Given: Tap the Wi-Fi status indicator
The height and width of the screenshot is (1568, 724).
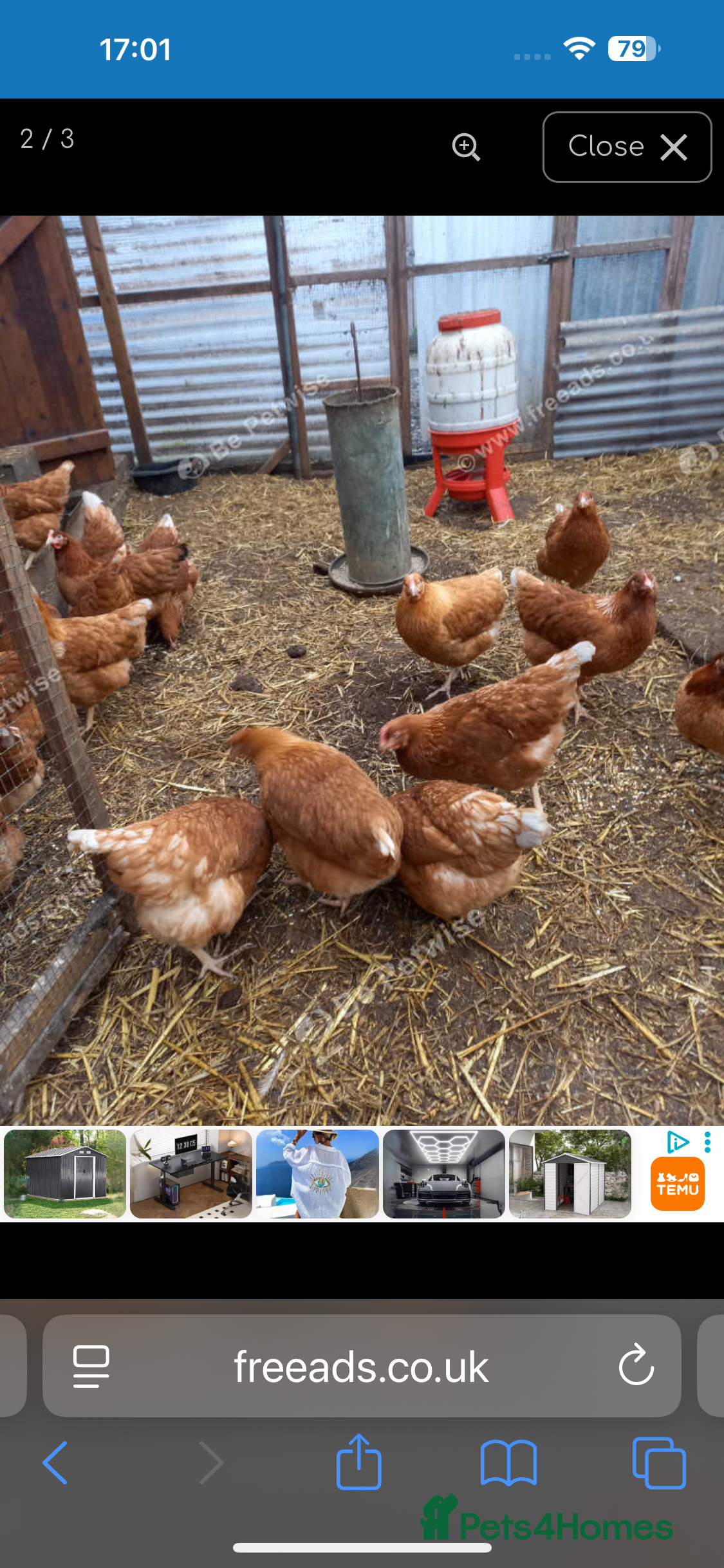Looking at the screenshot, I should [x=578, y=48].
